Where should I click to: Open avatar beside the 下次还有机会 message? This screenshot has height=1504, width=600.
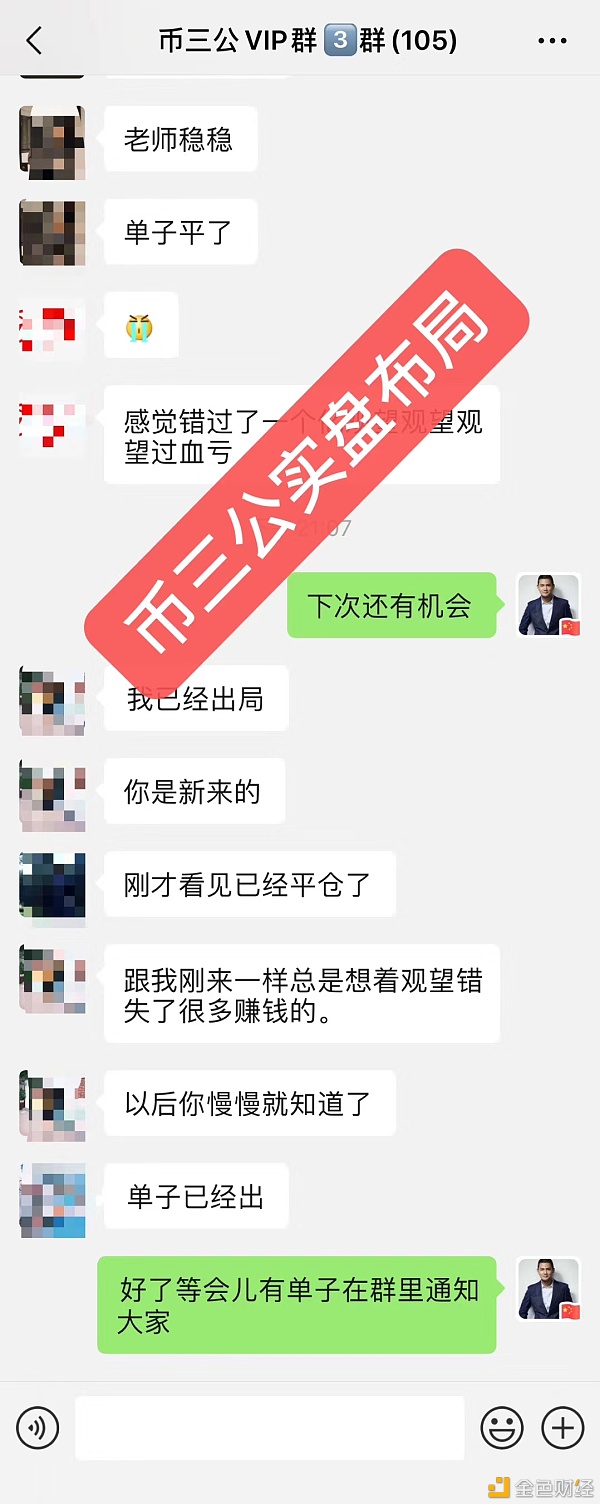[x=549, y=606]
